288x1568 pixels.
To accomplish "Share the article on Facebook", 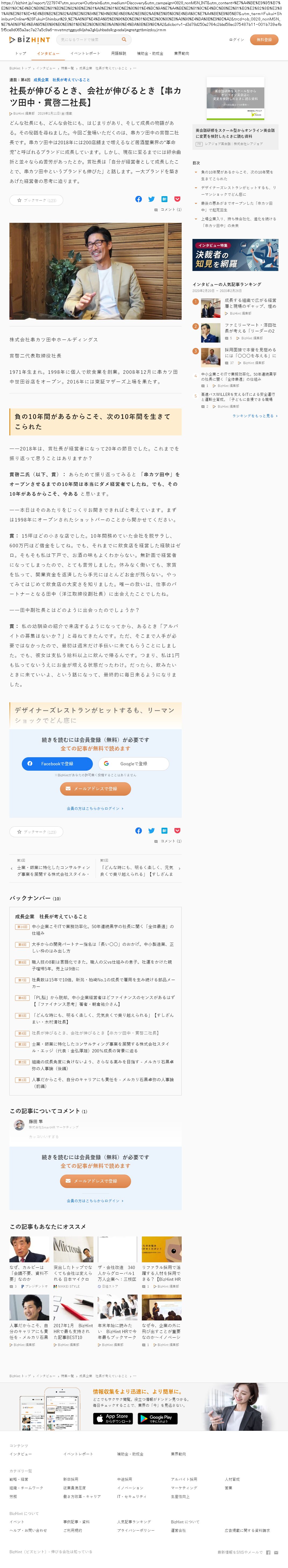I will [x=138, y=199].
